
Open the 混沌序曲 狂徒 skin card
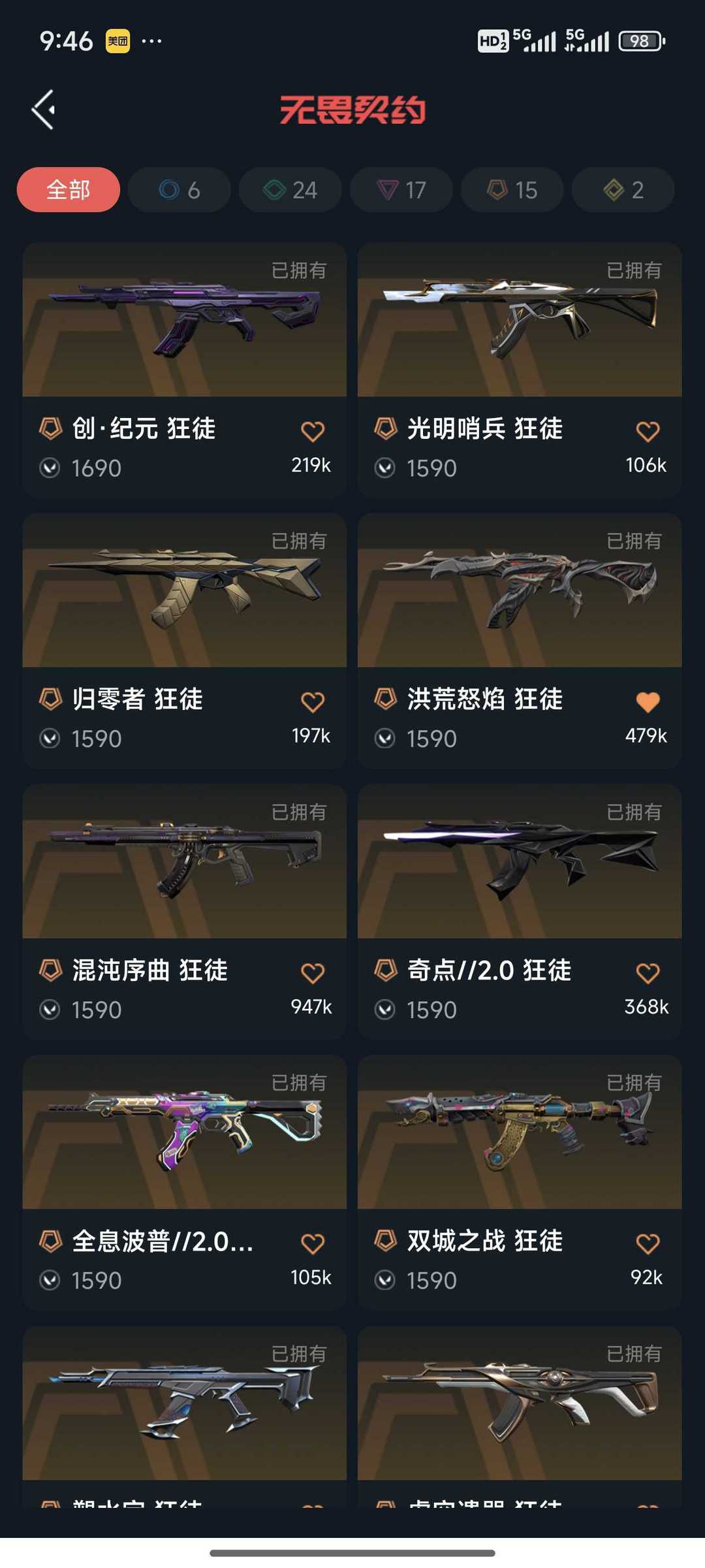coord(184,862)
